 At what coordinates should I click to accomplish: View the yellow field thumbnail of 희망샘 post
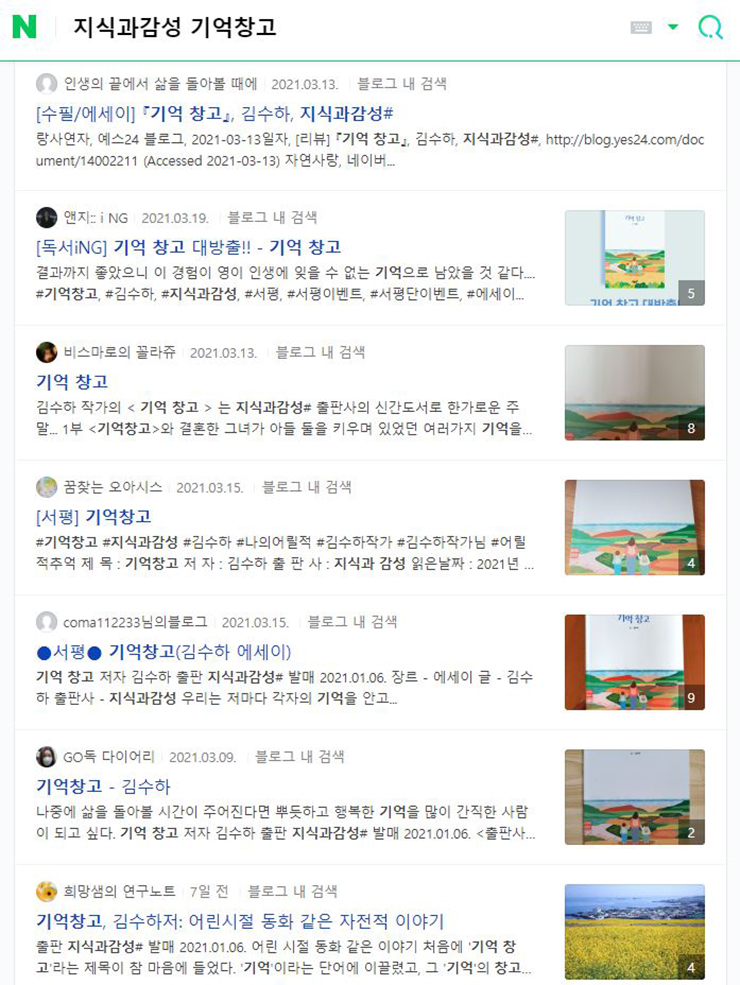[x=634, y=931]
